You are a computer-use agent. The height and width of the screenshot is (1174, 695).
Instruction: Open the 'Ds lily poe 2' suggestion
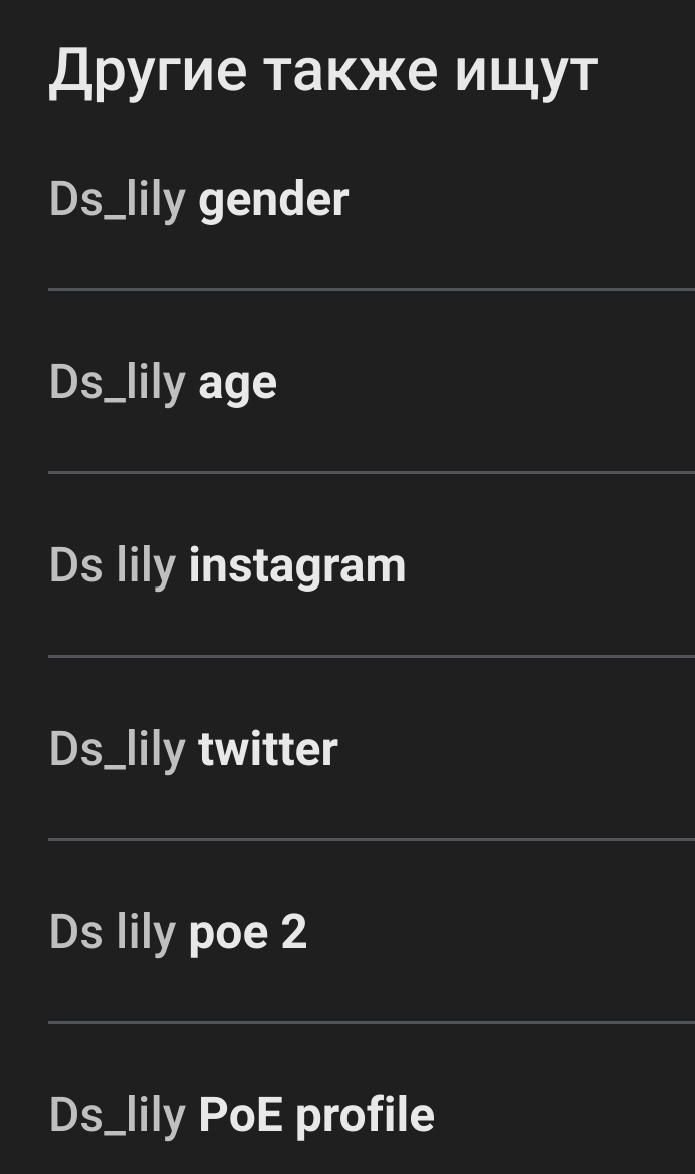[x=178, y=932]
